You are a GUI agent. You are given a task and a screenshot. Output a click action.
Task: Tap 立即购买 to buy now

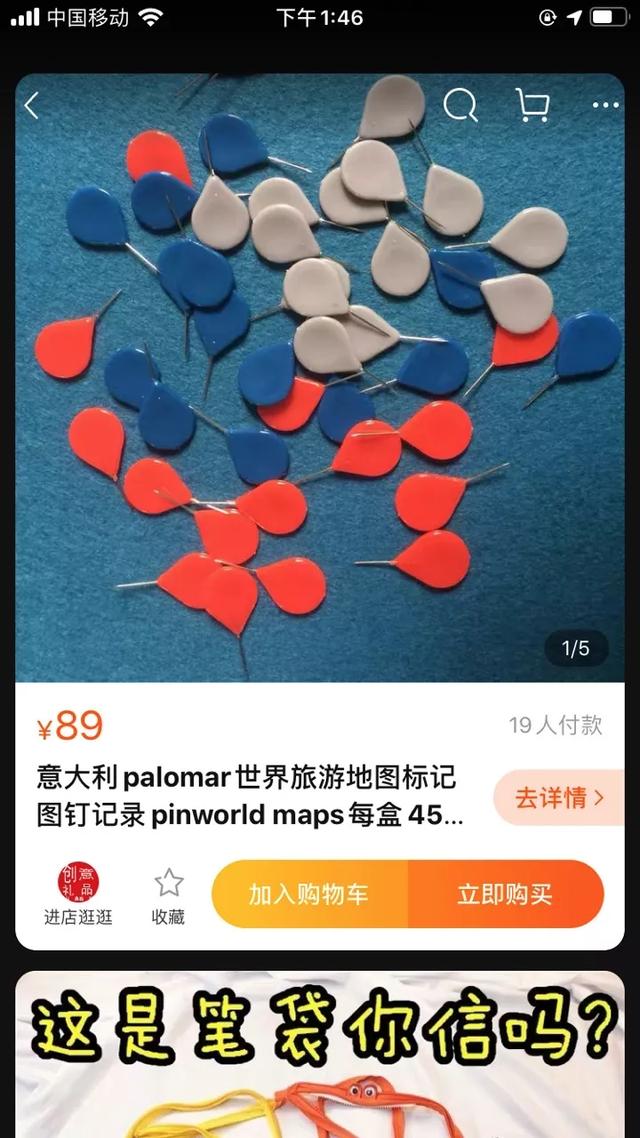tap(505, 894)
